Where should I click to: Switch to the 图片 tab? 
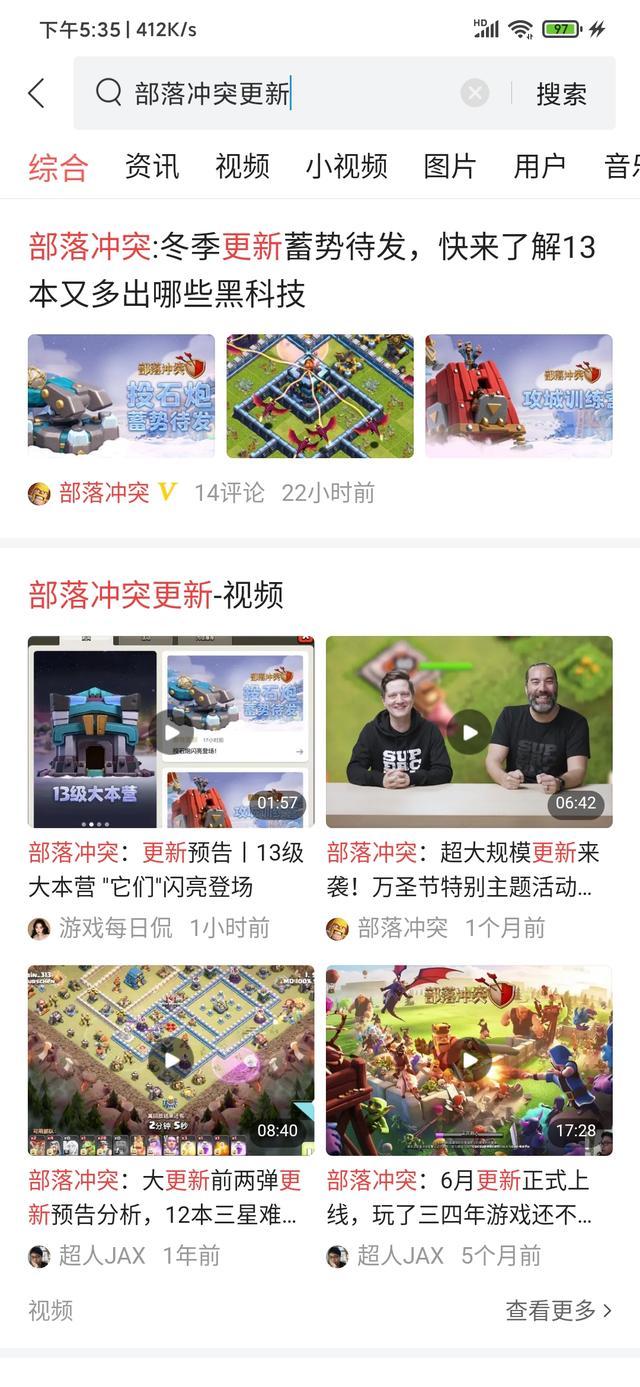[x=449, y=167]
